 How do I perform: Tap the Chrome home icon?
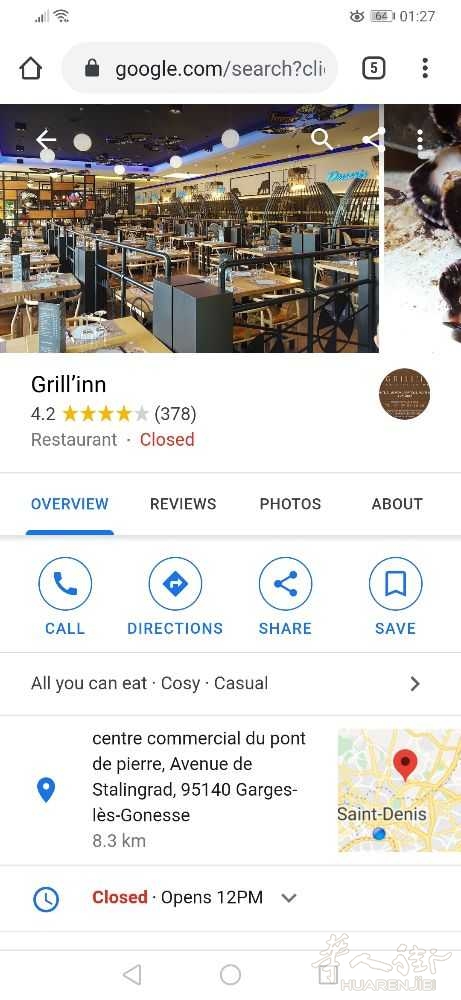coord(31,68)
